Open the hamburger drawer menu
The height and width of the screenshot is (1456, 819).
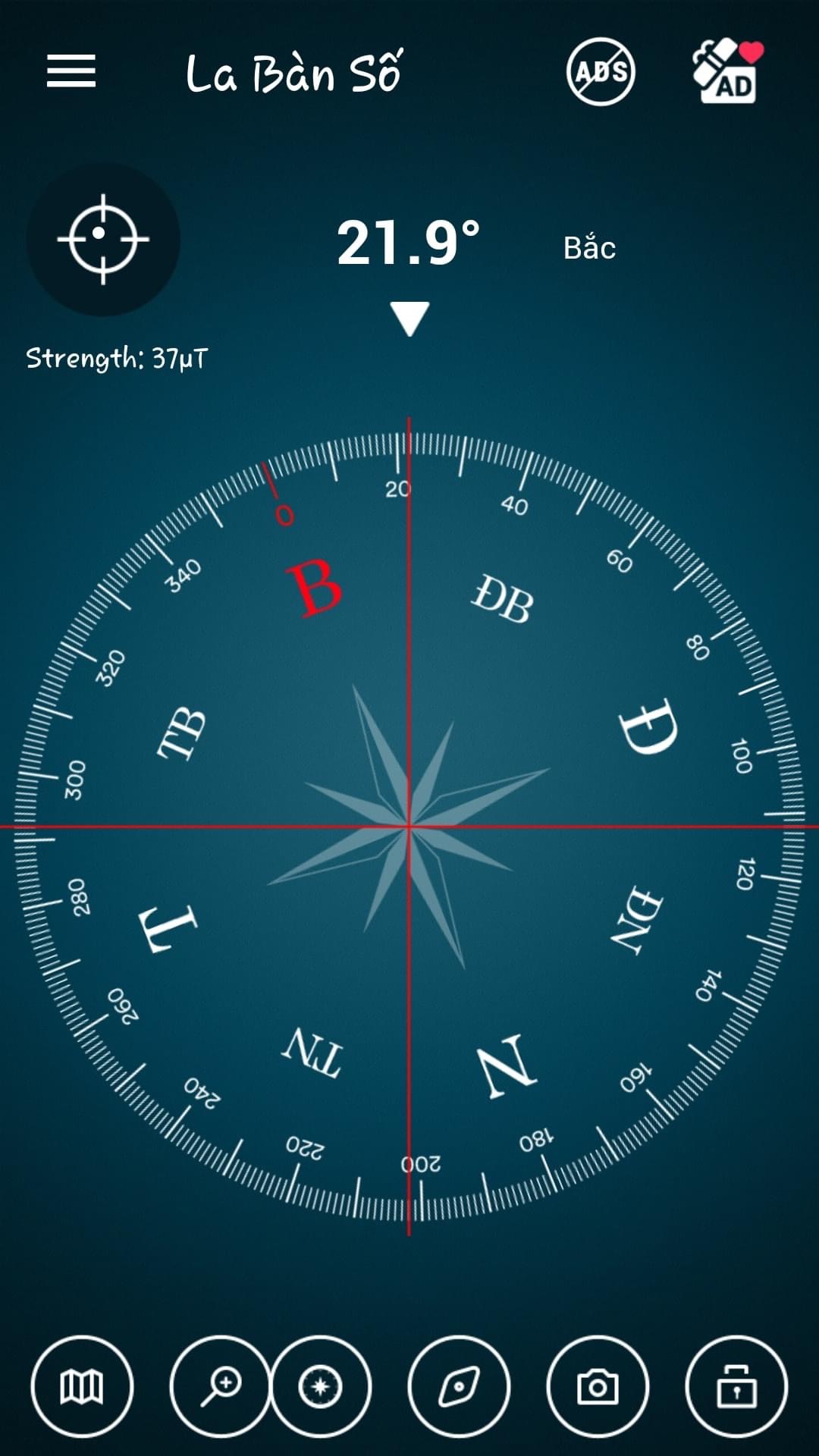click(x=71, y=71)
